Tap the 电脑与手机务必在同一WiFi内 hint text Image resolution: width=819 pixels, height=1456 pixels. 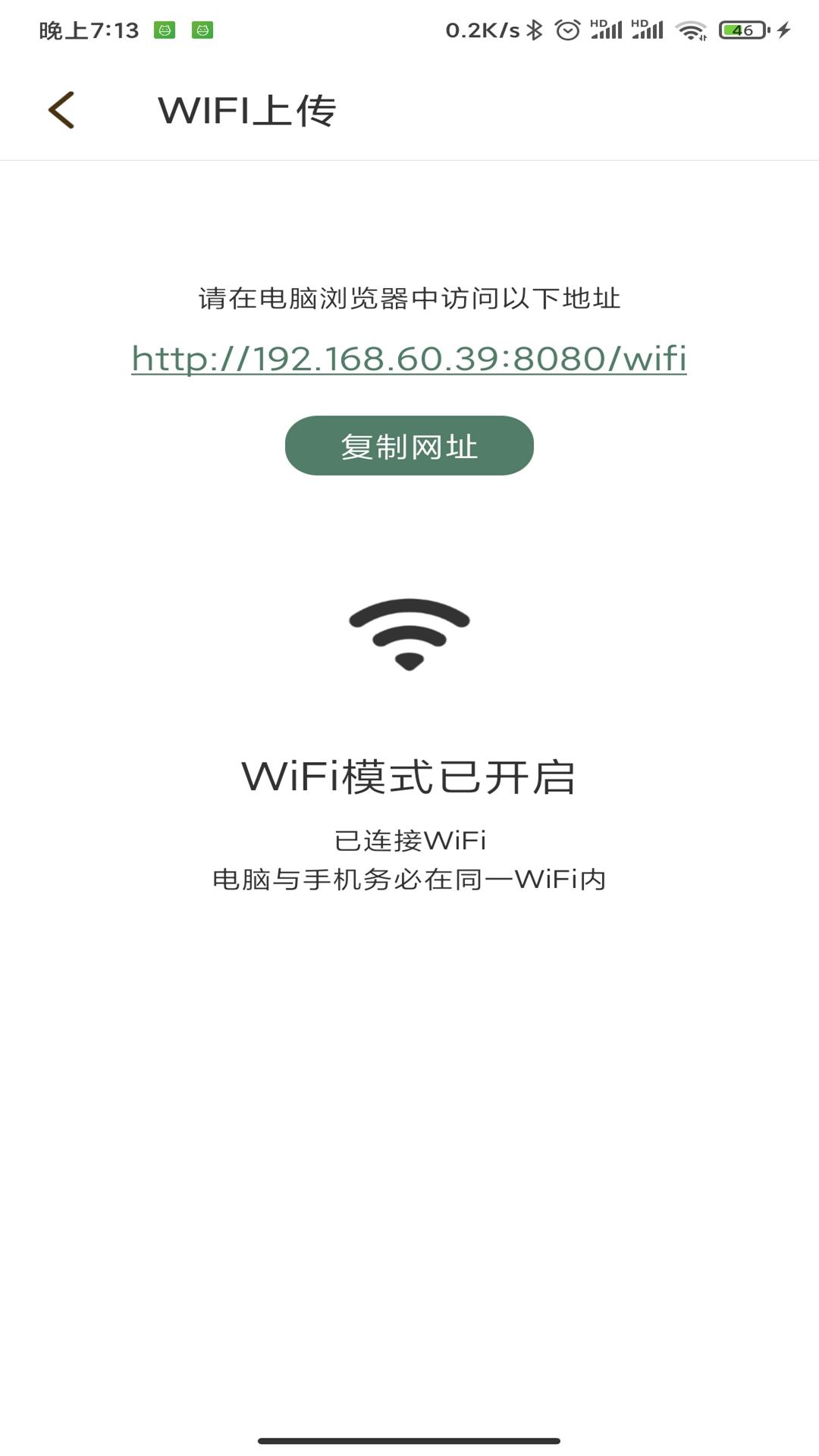pyautogui.click(x=409, y=880)
